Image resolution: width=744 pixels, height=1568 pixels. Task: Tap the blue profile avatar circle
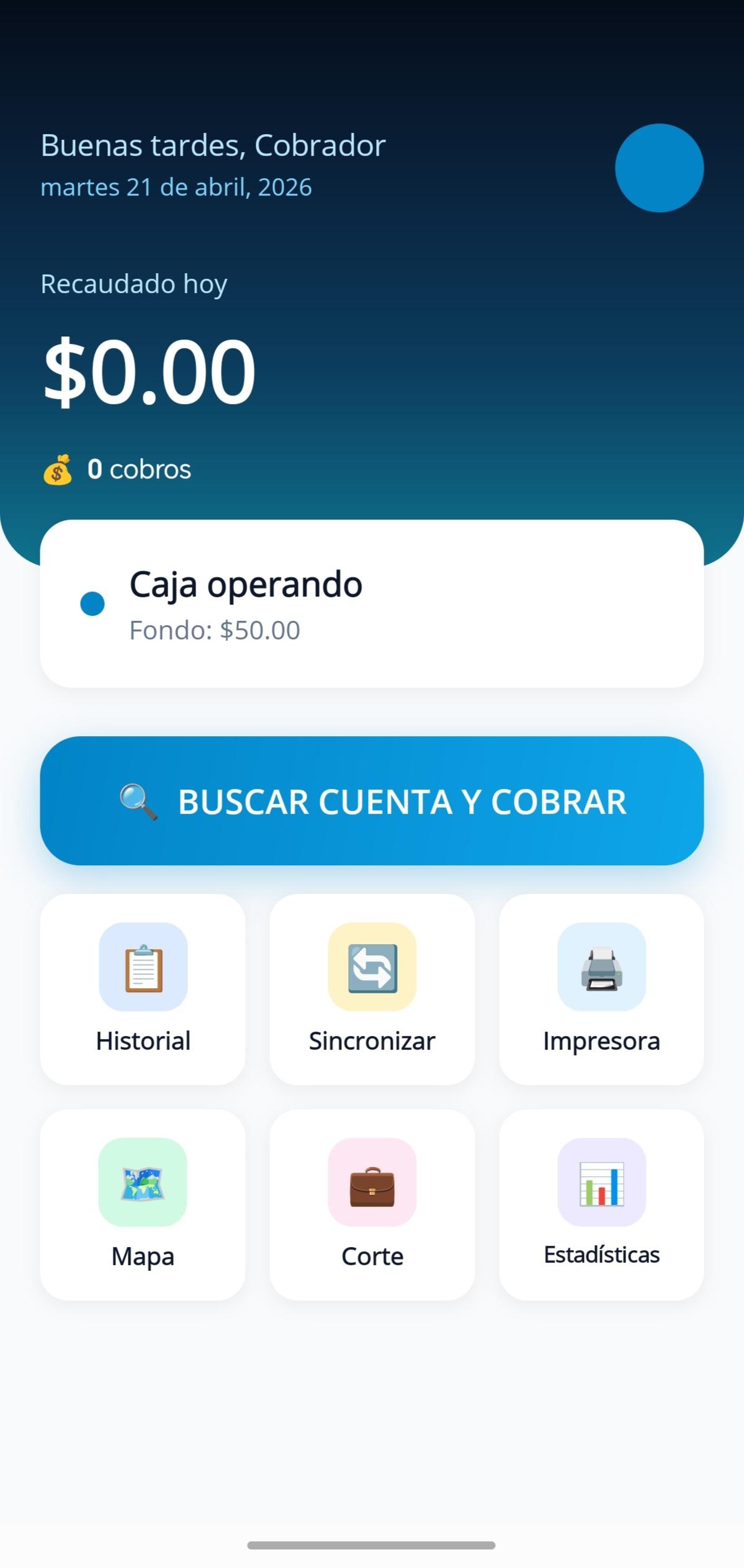click(x=659, y=167)
